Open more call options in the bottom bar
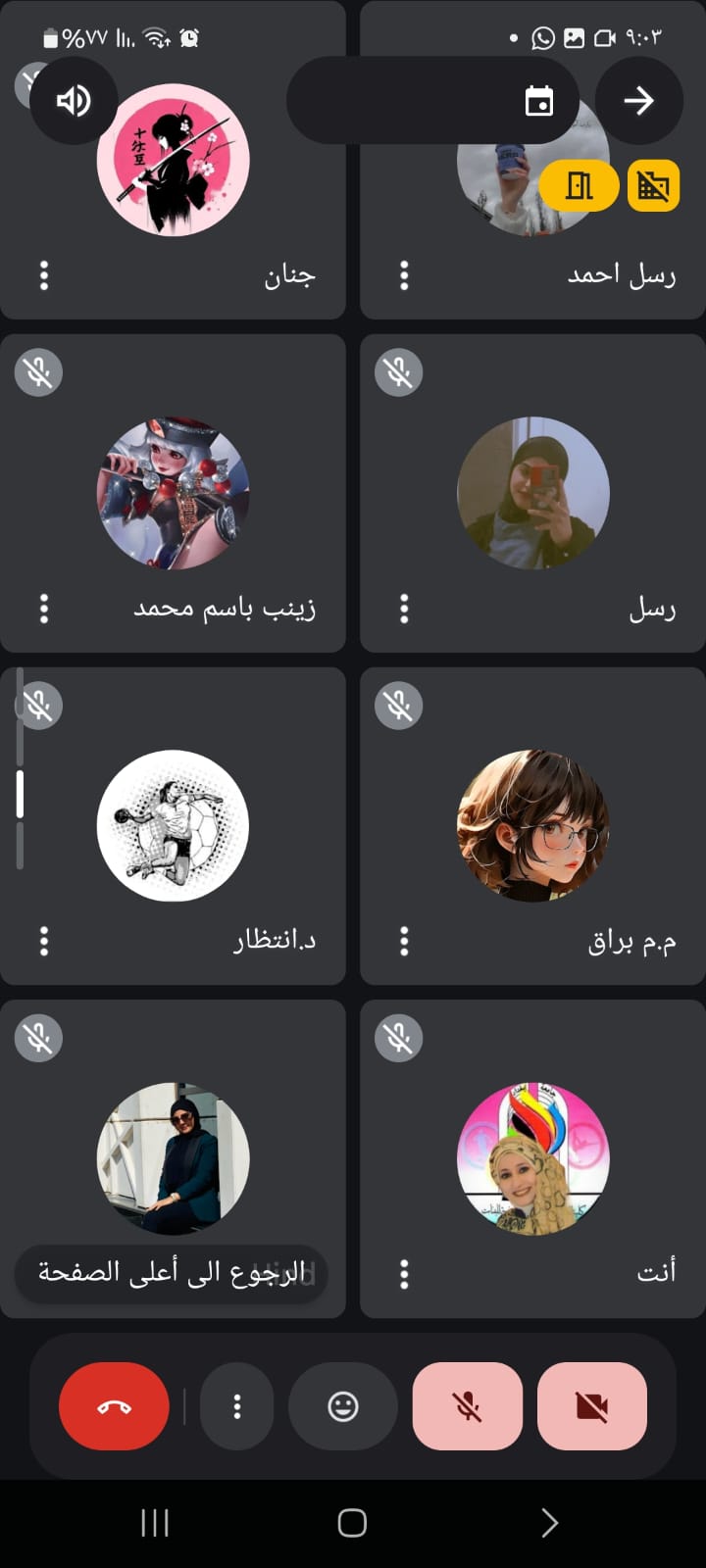This screenshot has height=1568, width=706. click(236, 1406)
